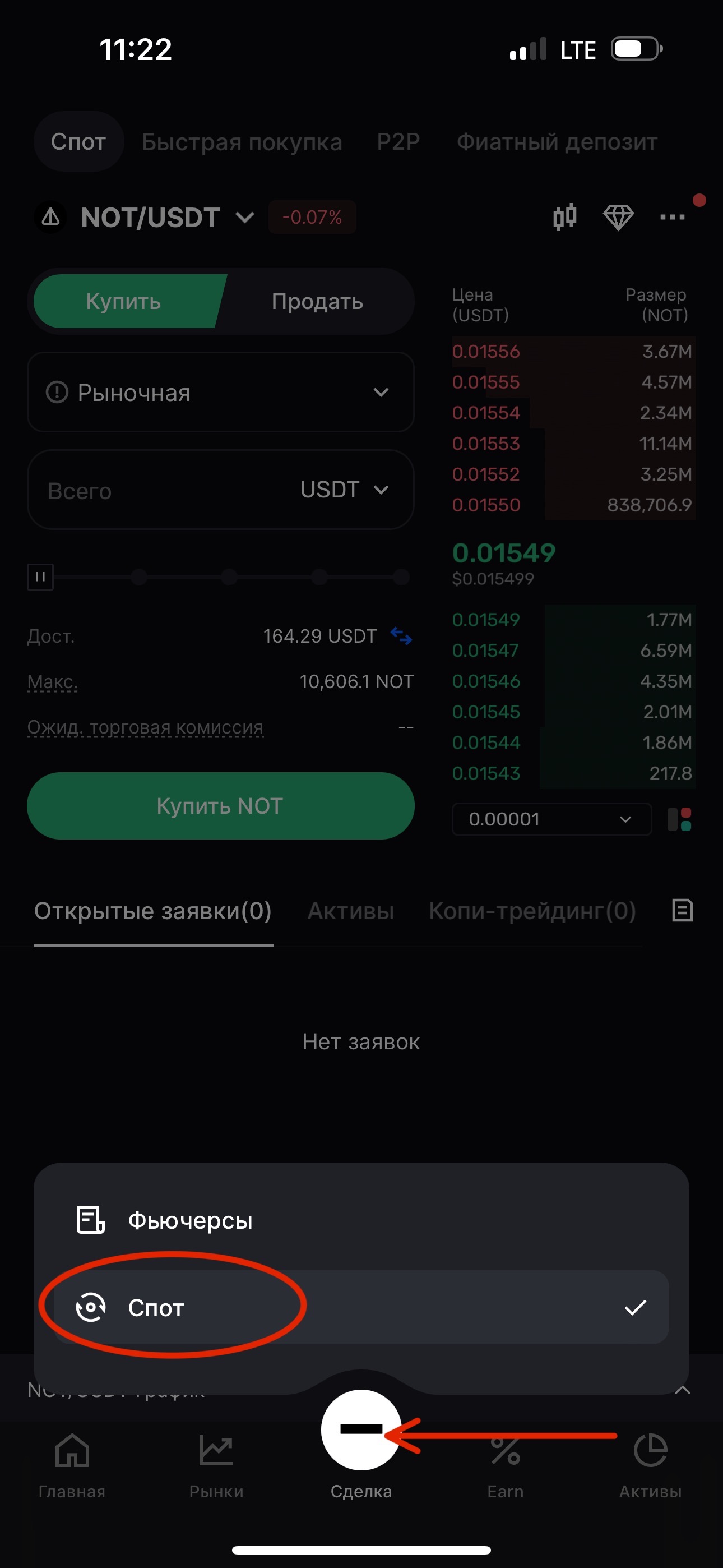This screenshot has height=1568, width=723.
Task: Open the three-dot overflow menu
Action: [x=672, y=216]
